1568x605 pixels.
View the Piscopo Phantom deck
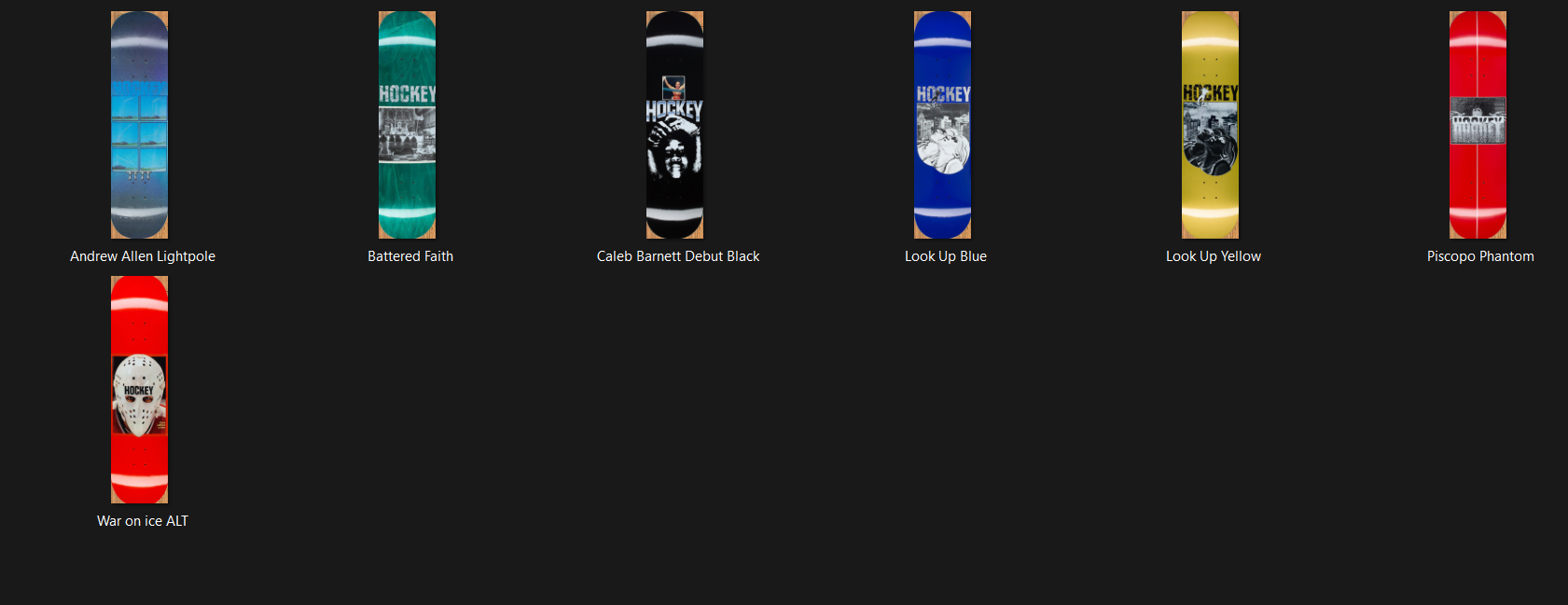1478,125
